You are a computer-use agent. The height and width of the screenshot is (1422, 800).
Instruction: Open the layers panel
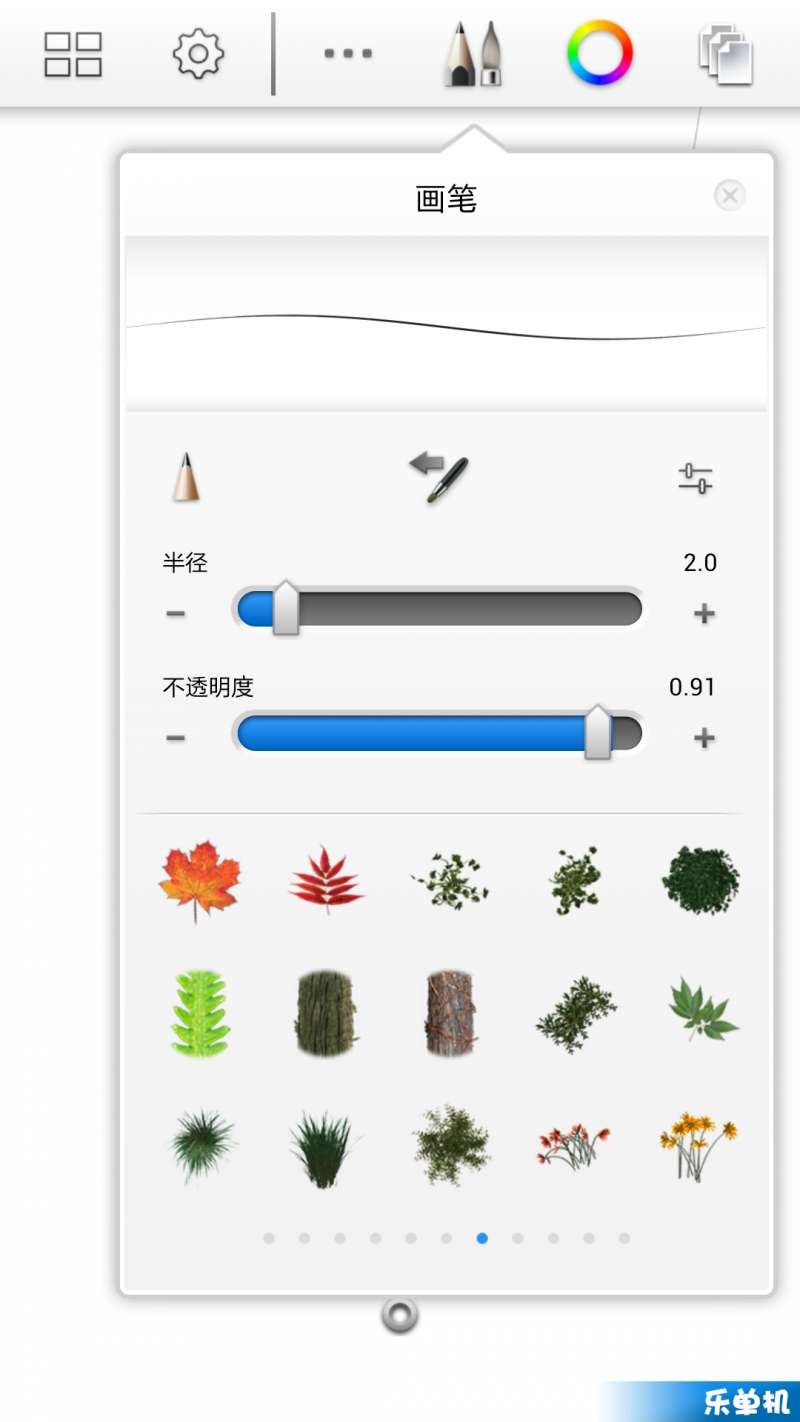pyautogui.click(x=726, y=55)
